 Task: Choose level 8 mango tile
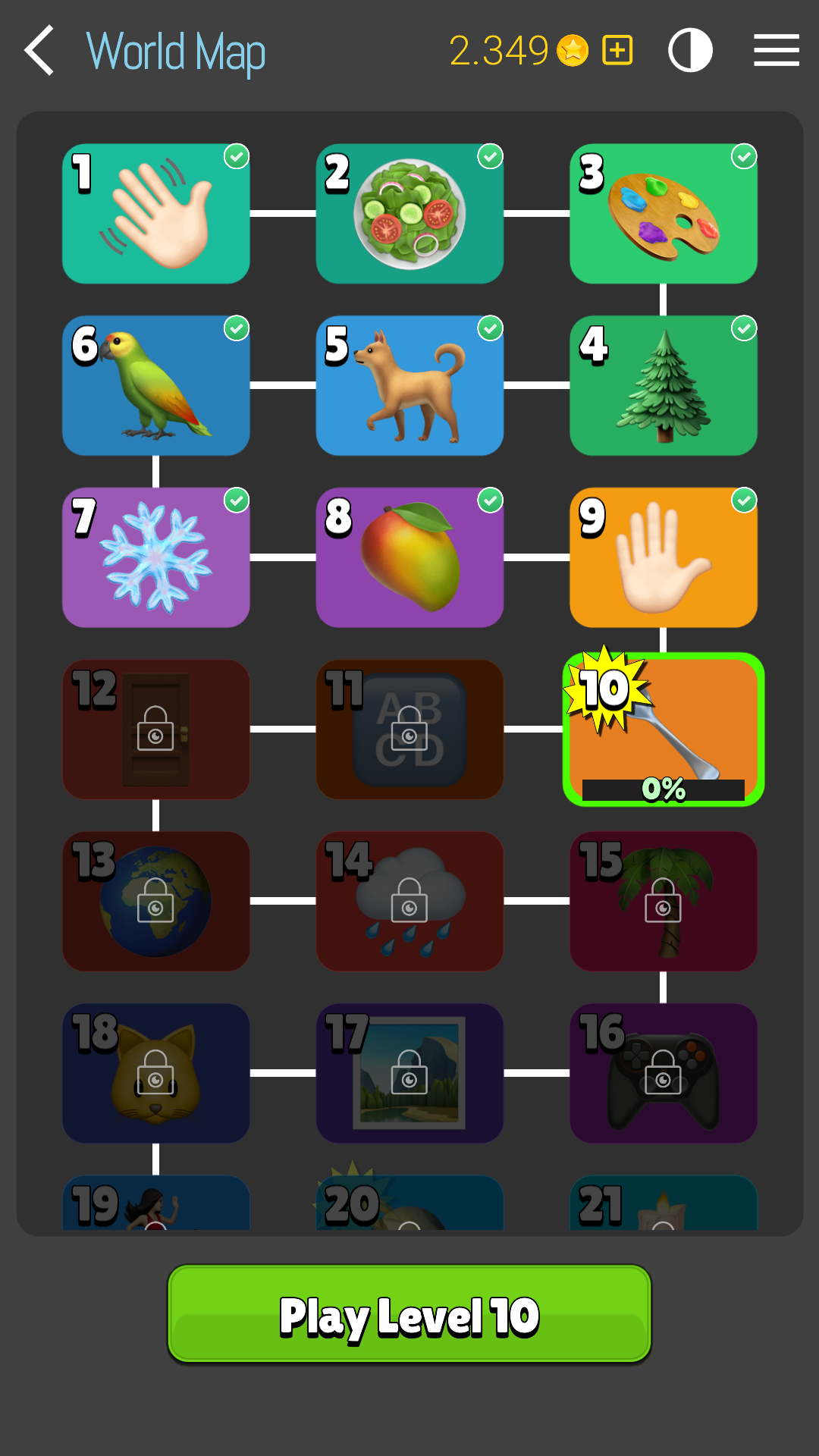409,557
